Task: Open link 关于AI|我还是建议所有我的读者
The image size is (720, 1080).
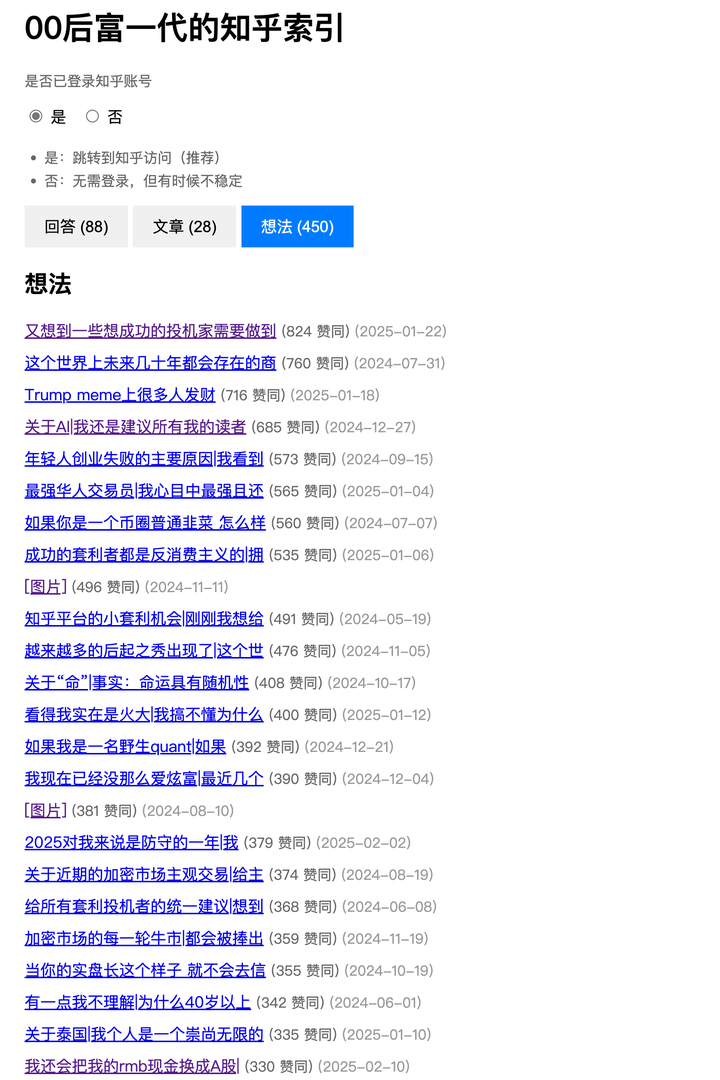Action: point(135,427)
